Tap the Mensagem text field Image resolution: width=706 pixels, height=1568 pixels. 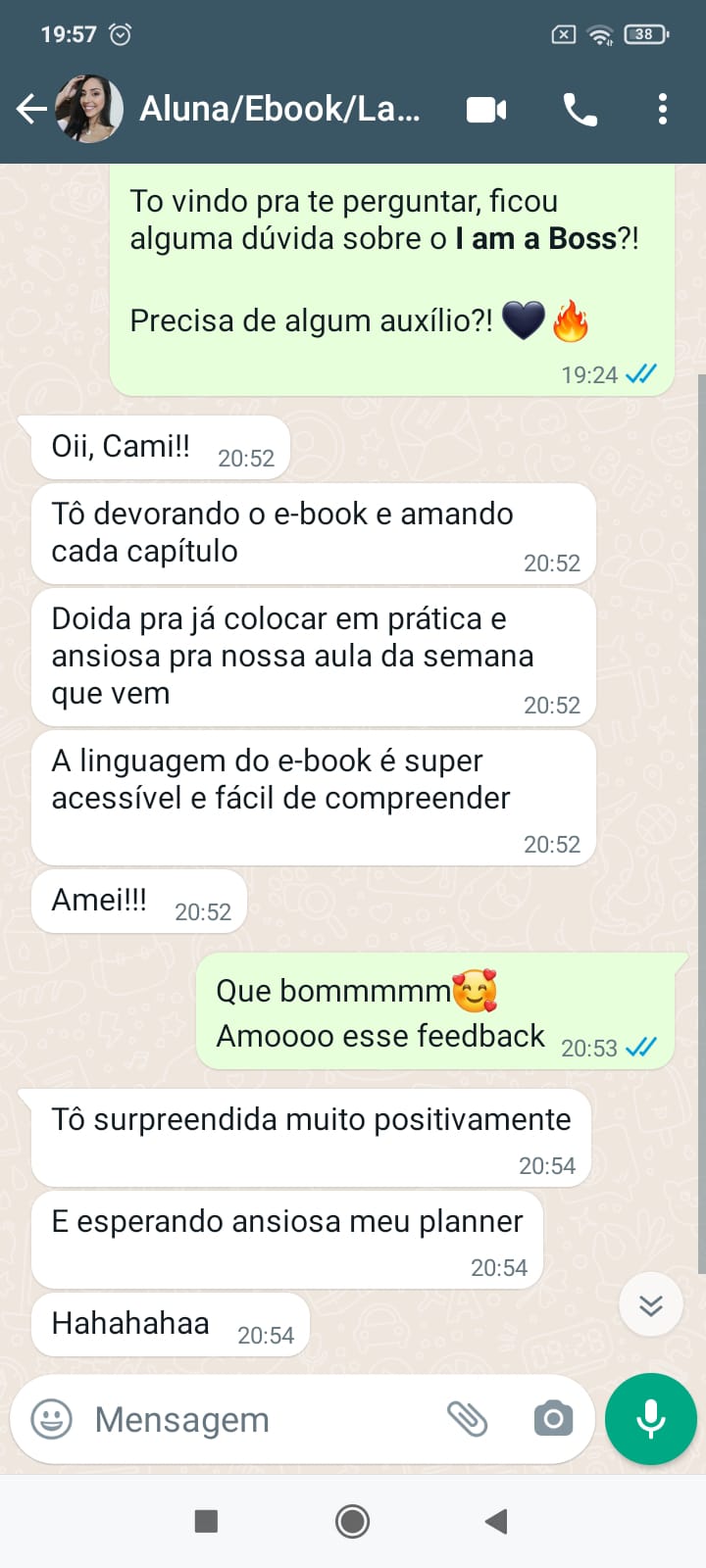(x=255, y=1419)
